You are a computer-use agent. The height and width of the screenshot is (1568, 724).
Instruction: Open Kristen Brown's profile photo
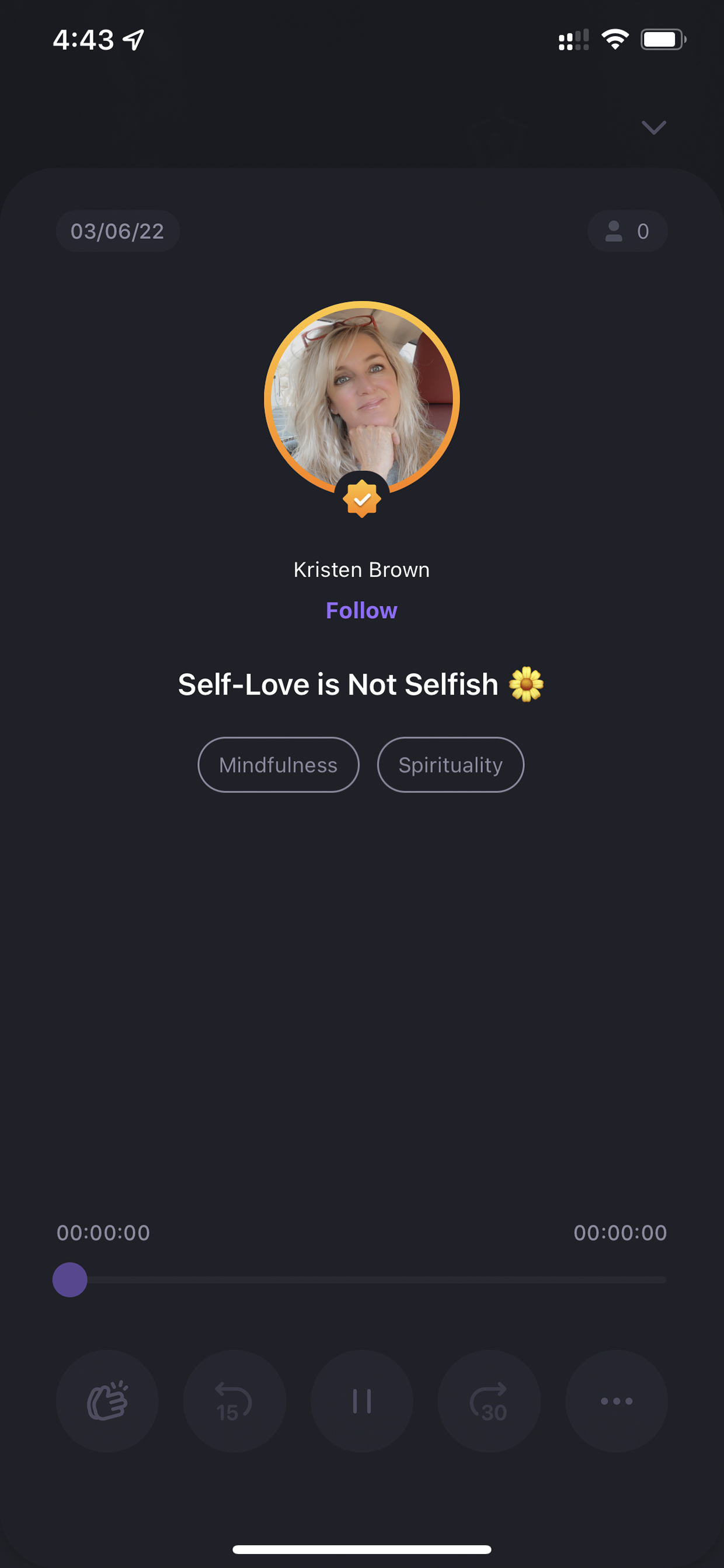pyautogui.click(x=362, y=398)
